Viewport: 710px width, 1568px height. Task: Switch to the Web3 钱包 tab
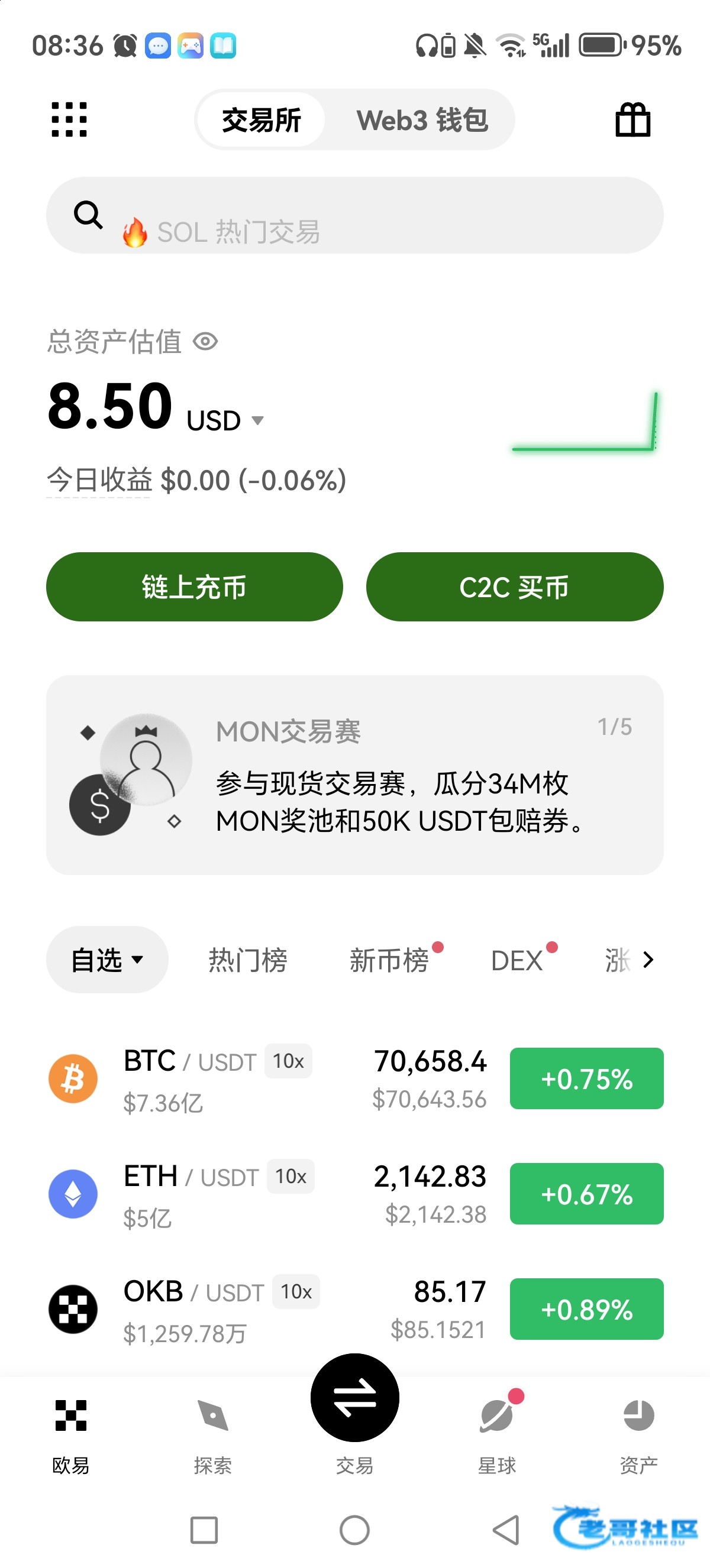point(421,120)
